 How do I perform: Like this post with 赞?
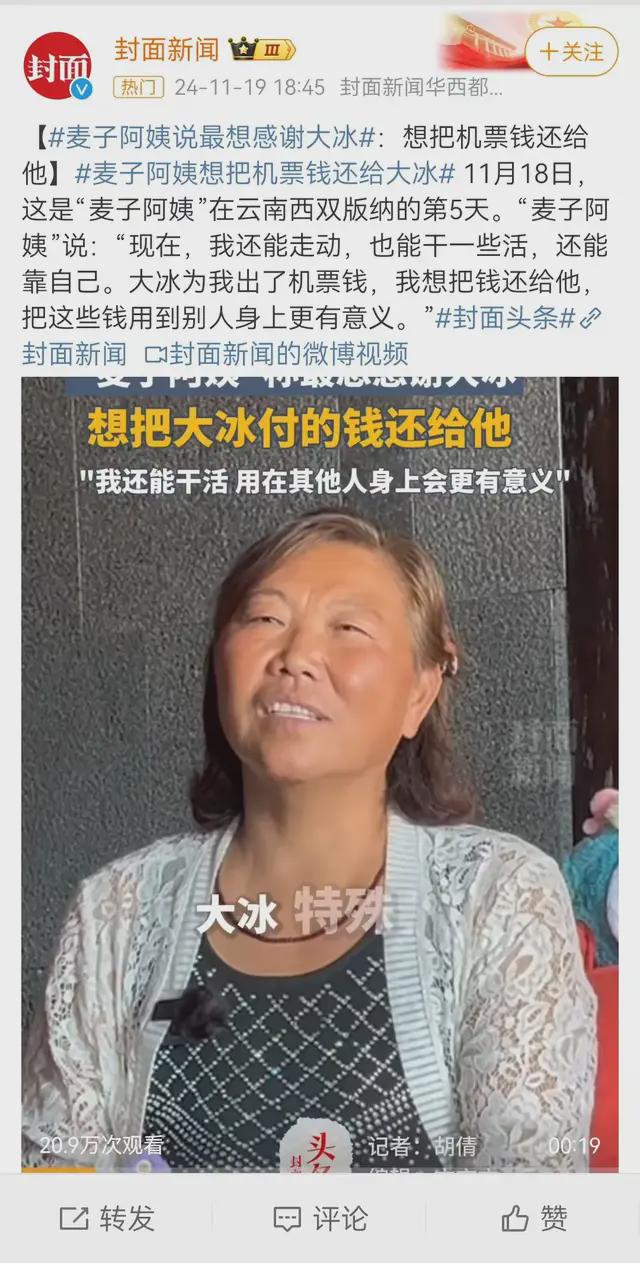(x=534, y=1218)
